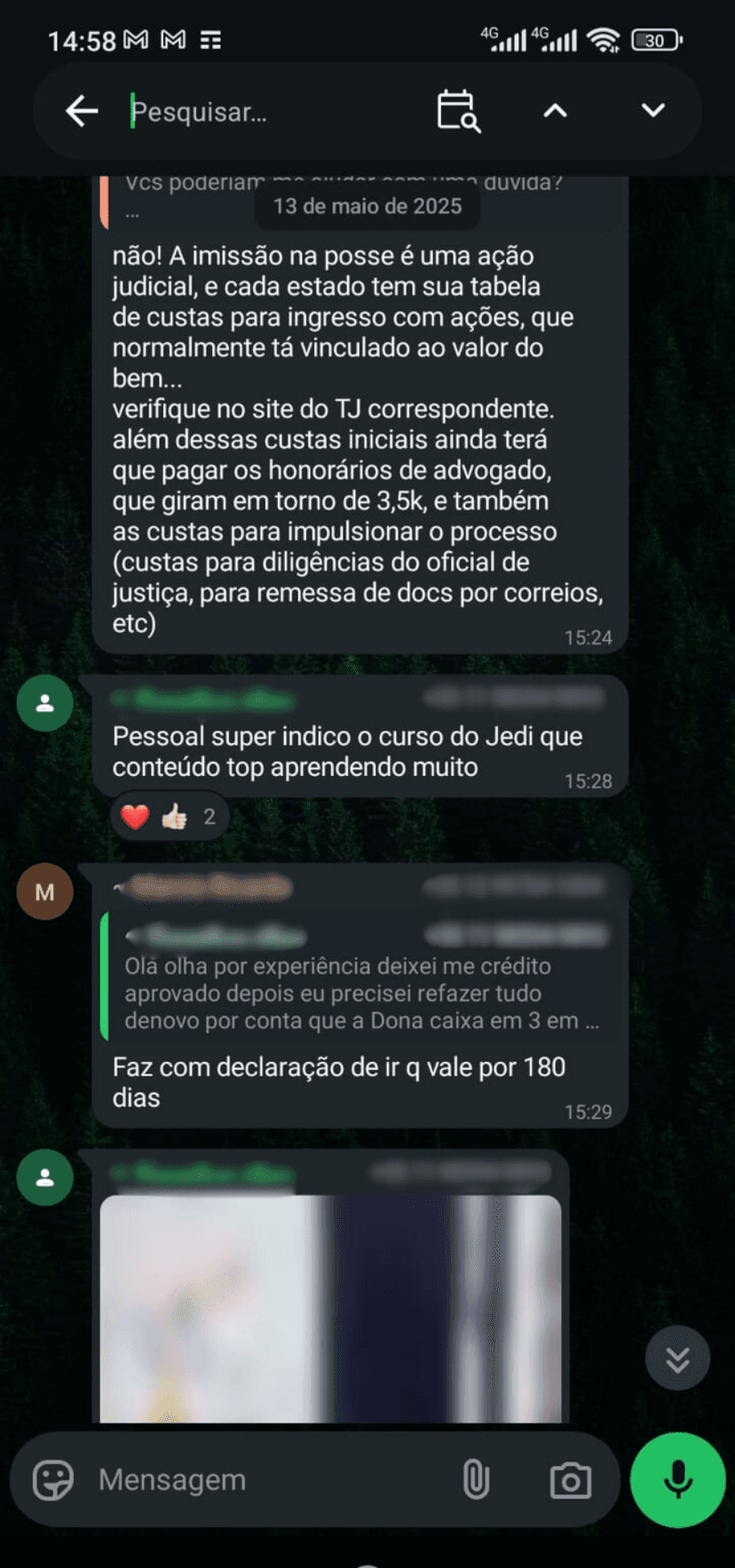Jump to next search result with down chevron
The width and height of the screenshot is (735, 1568).
coord(652,112)
